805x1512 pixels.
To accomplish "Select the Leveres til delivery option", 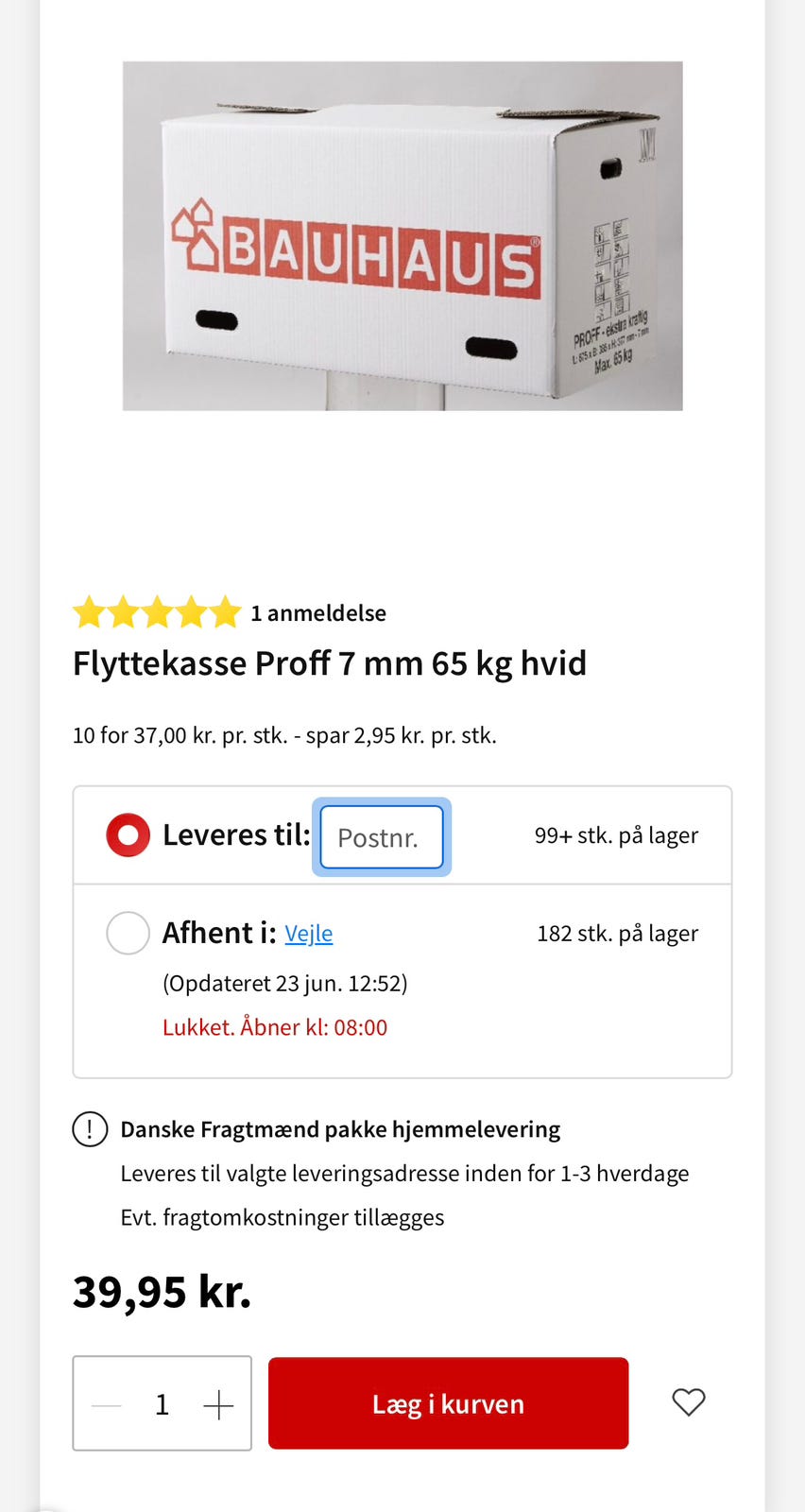I will point(128,835).
